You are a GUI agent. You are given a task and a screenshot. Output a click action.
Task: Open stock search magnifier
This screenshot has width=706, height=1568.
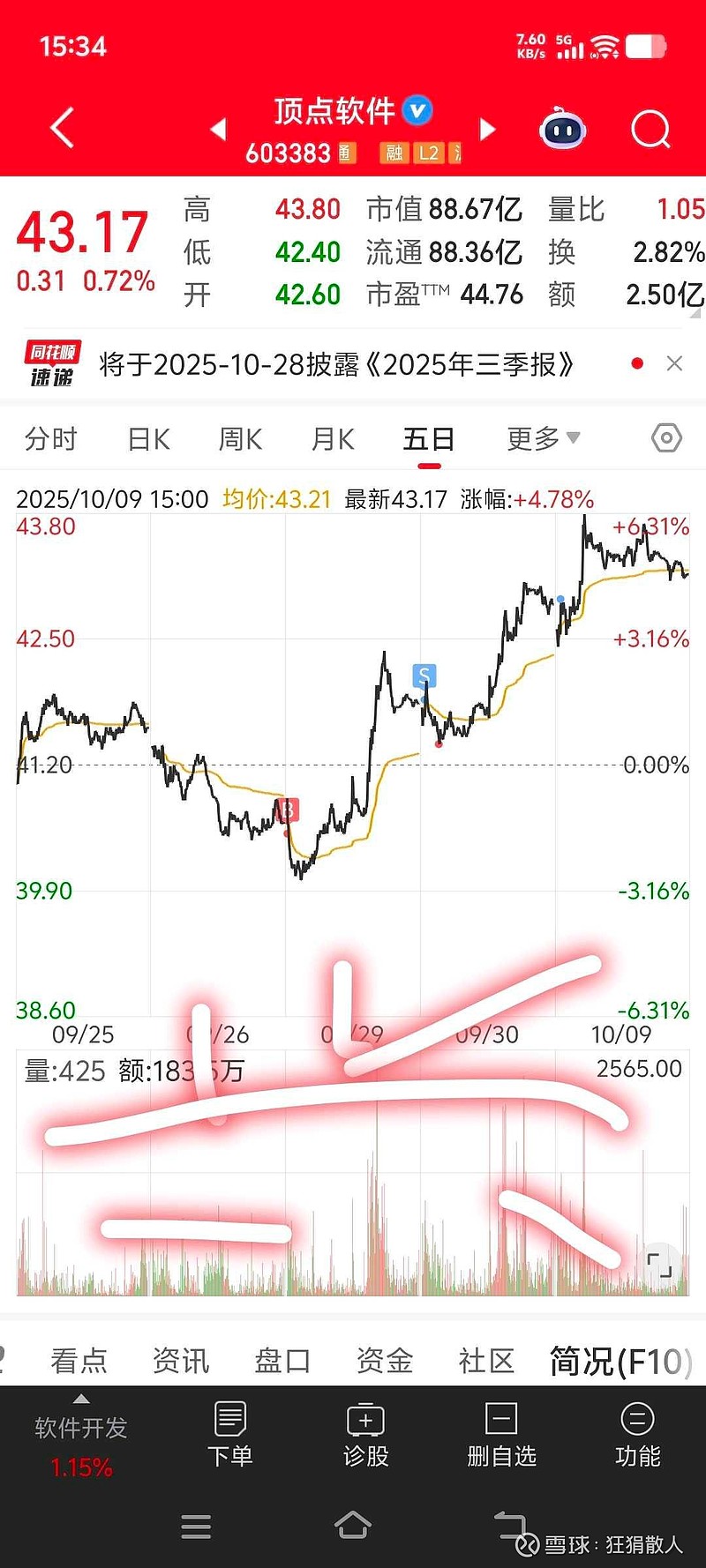651,130
